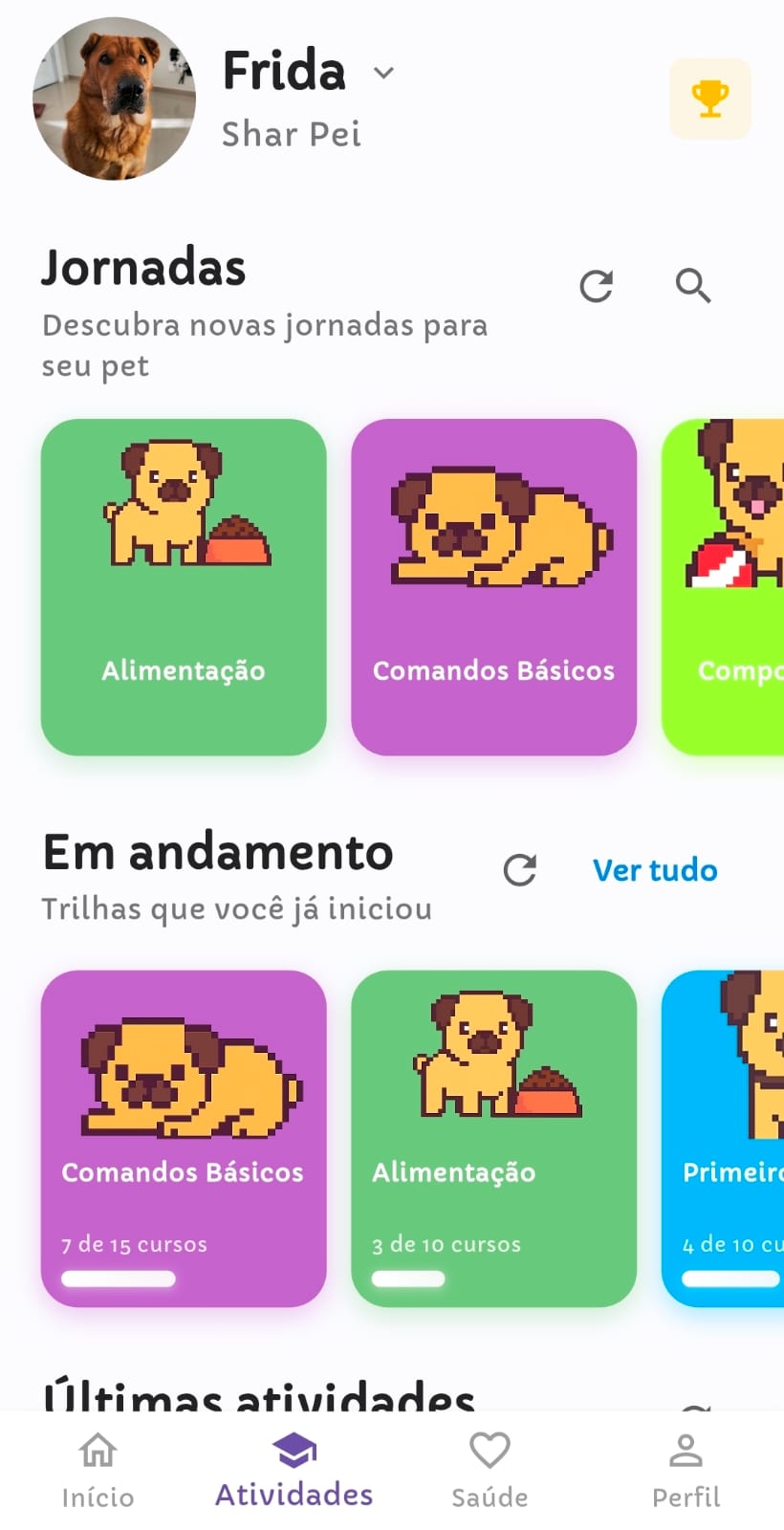The image size is (784, 1530).
Task: Refresh the Jornadas list
Action: 597,286
